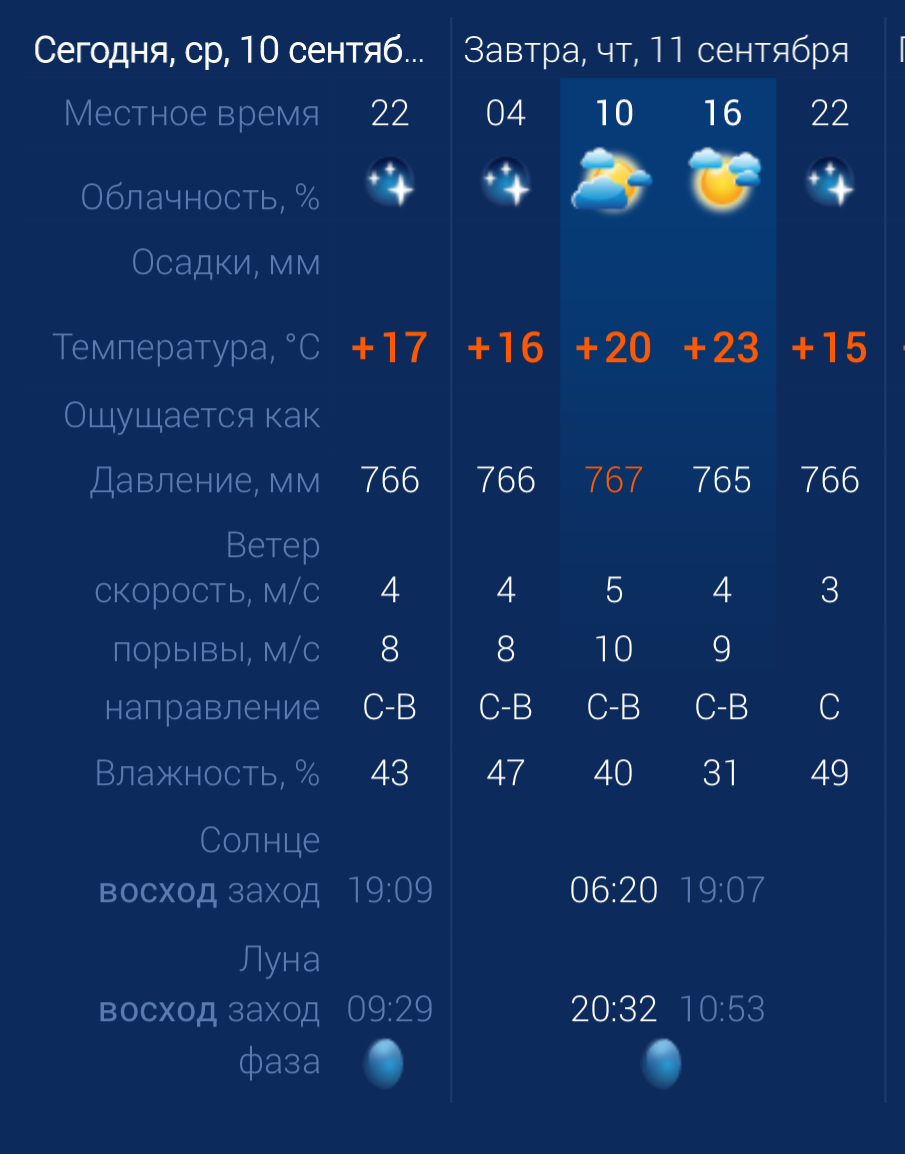Select the Сегодня, ср, 10 сентября header

229,51
